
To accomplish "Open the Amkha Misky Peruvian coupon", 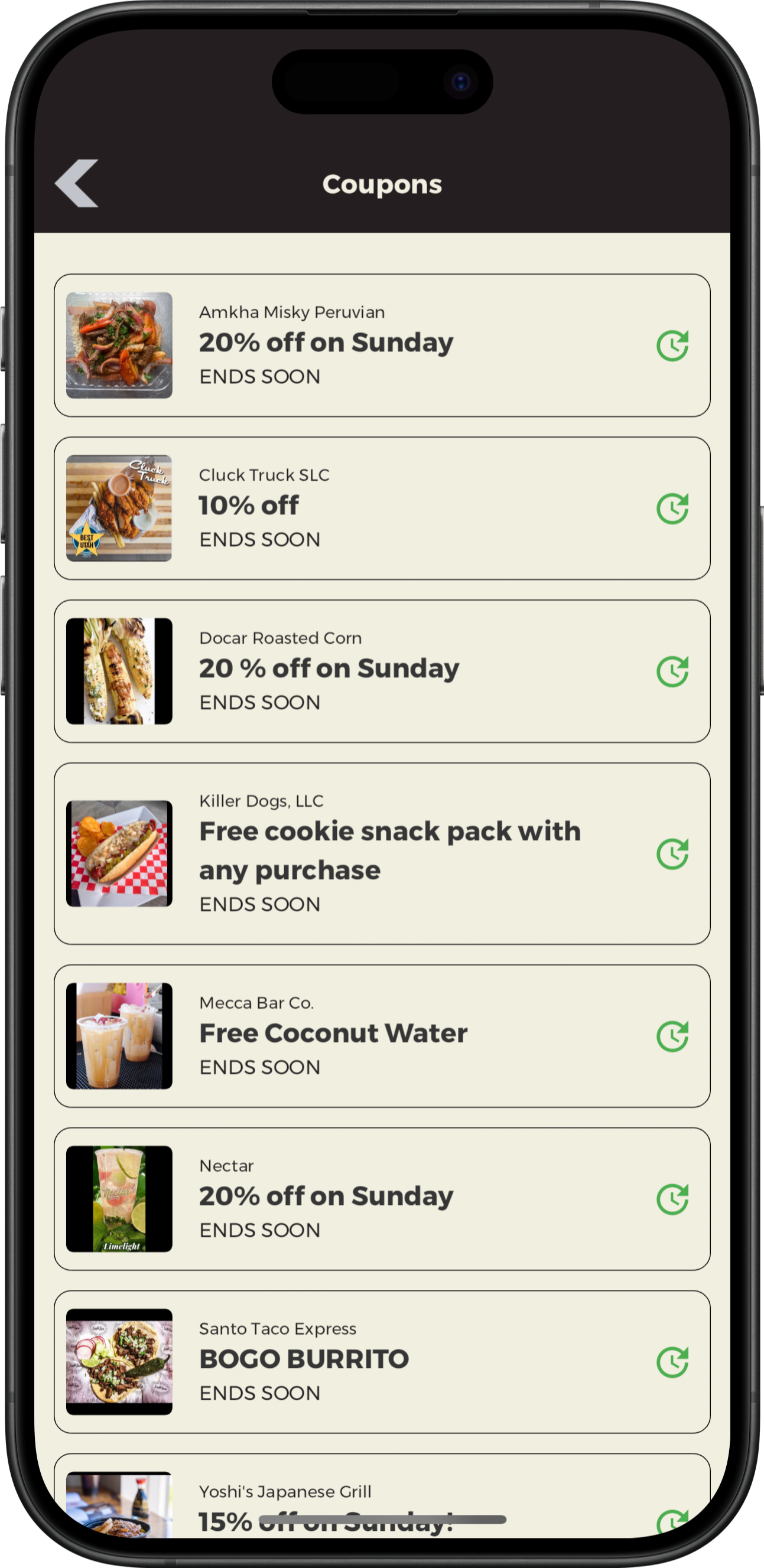I will coord(382,345).
